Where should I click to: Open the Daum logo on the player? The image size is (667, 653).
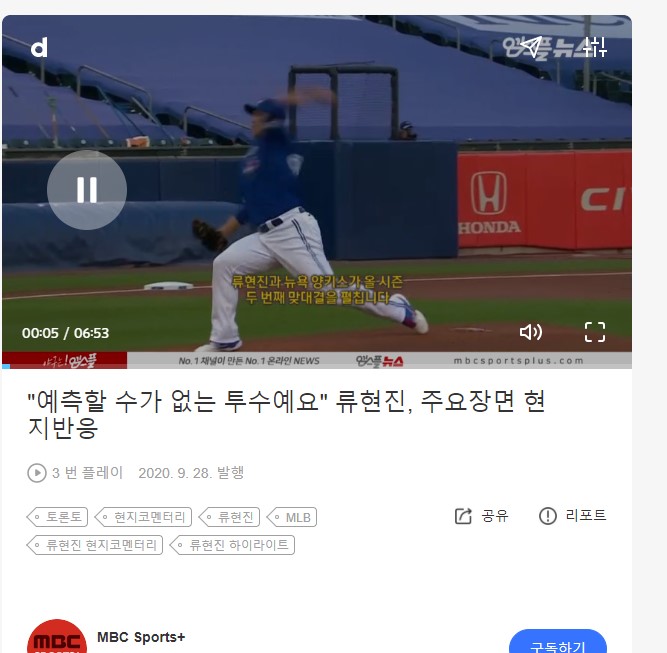[40, 47]
